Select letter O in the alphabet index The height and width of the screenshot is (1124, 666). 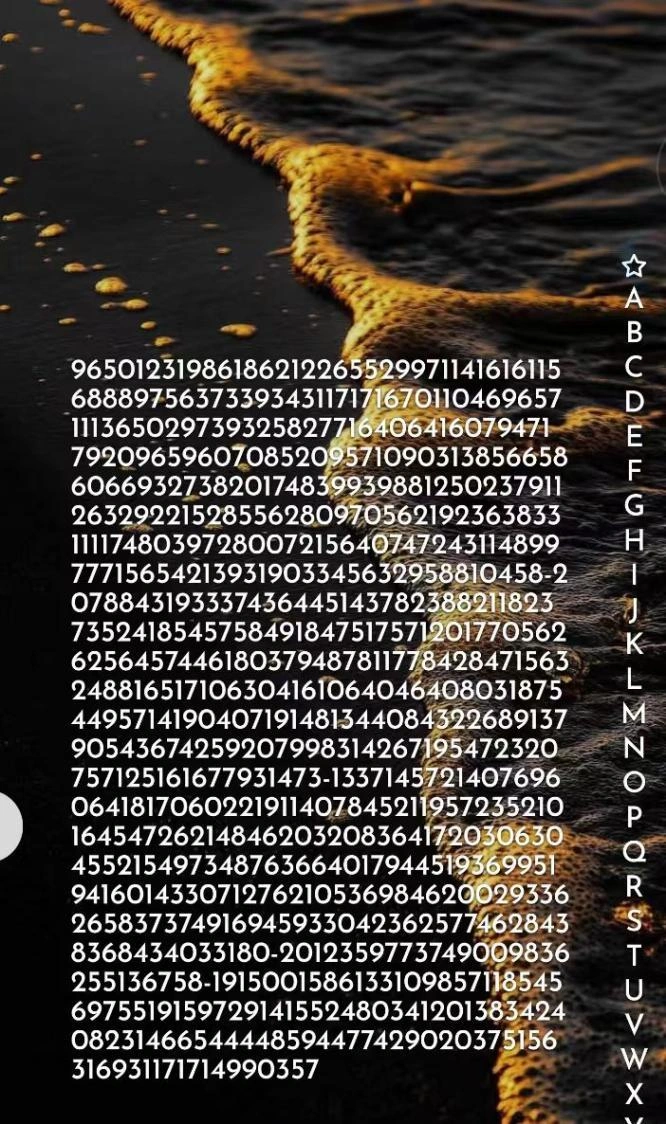634,782
